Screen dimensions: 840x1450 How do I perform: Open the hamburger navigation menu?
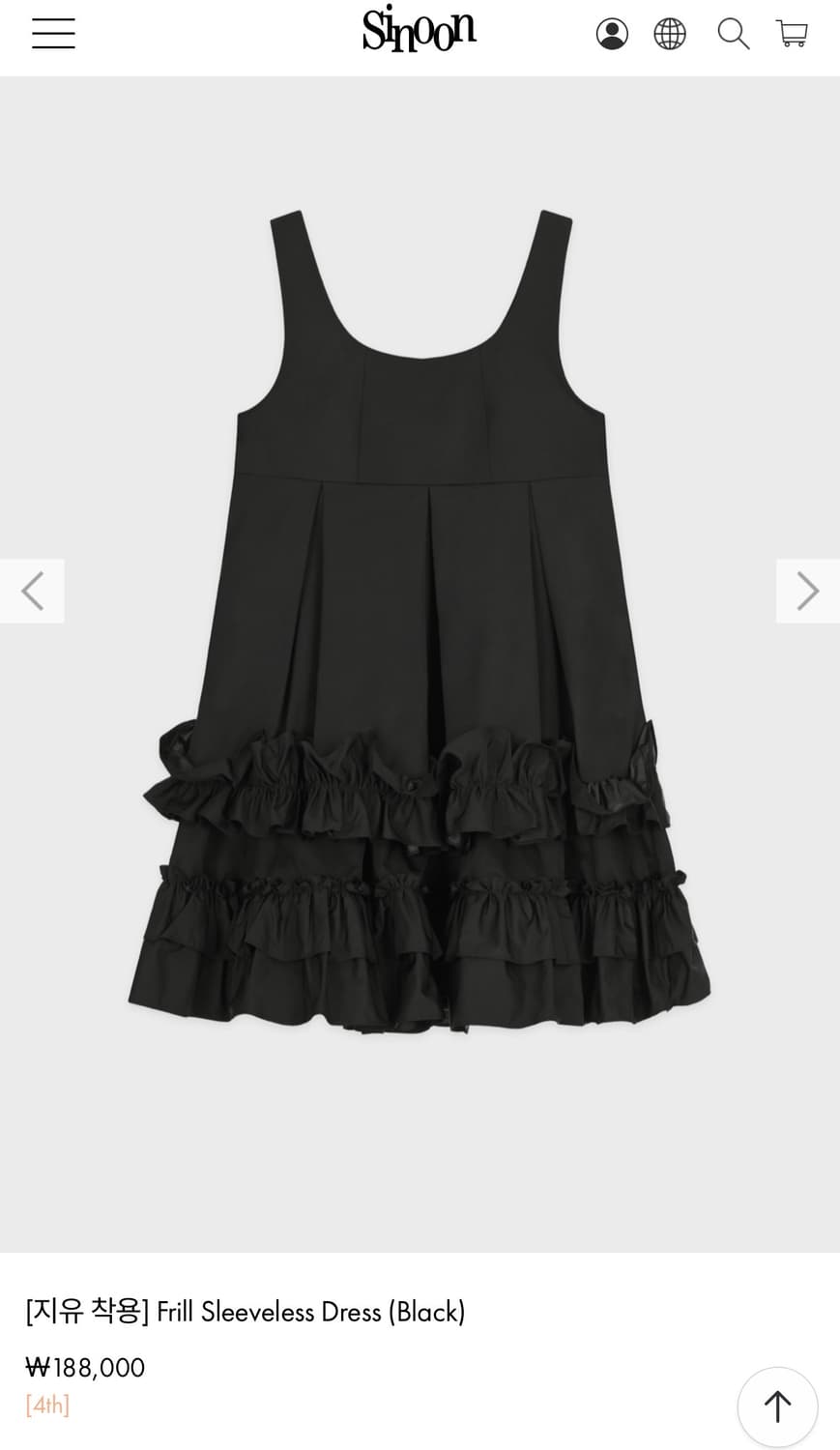pyautogui.click(x=53, y=33)
